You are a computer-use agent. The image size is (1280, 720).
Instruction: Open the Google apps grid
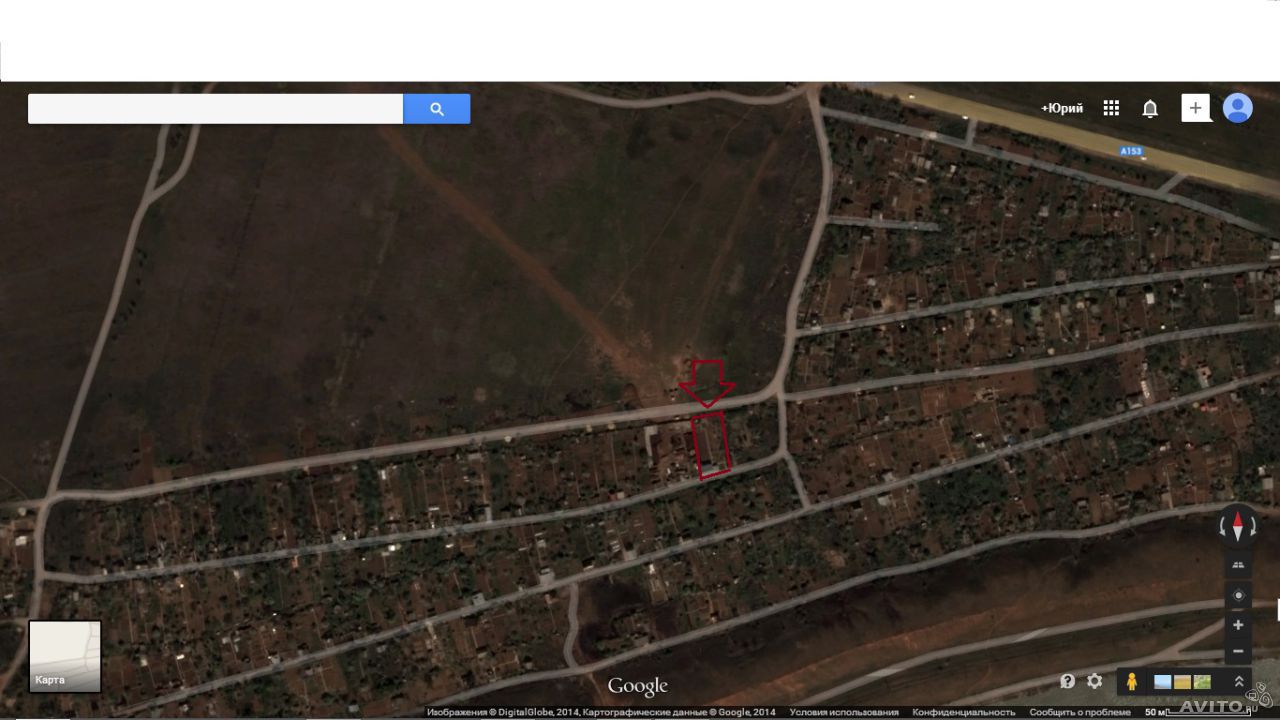(1111, 108)
